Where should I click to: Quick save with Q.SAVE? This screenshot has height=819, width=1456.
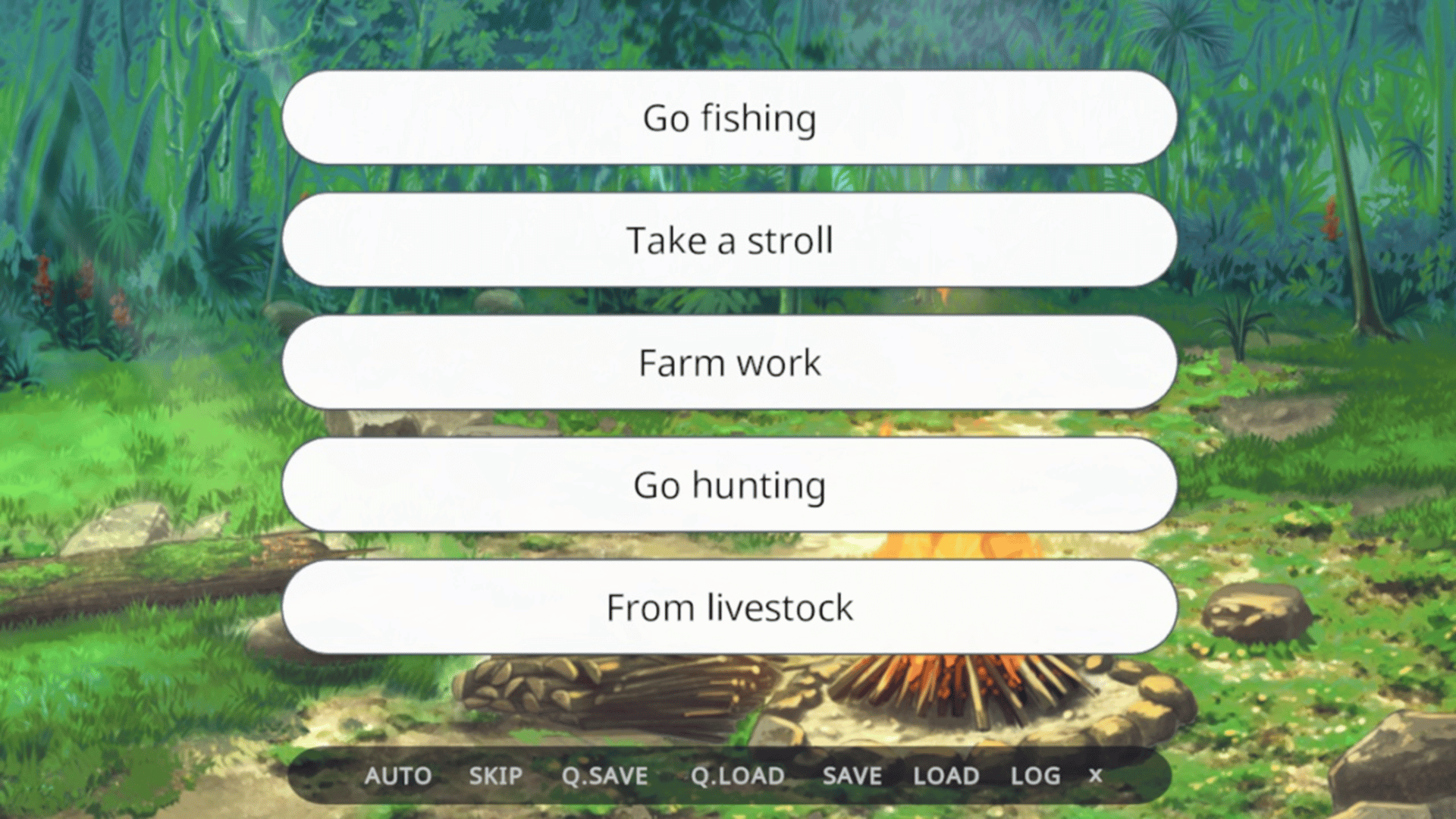(x=604, y=776)
